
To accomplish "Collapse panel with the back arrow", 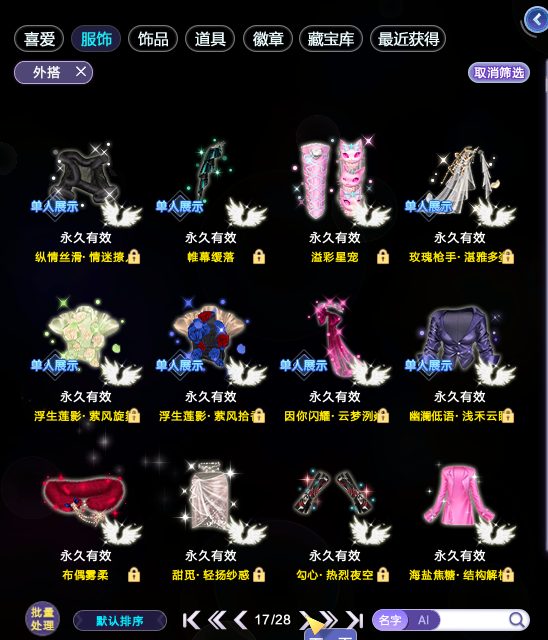I will (x=536, y=19).
